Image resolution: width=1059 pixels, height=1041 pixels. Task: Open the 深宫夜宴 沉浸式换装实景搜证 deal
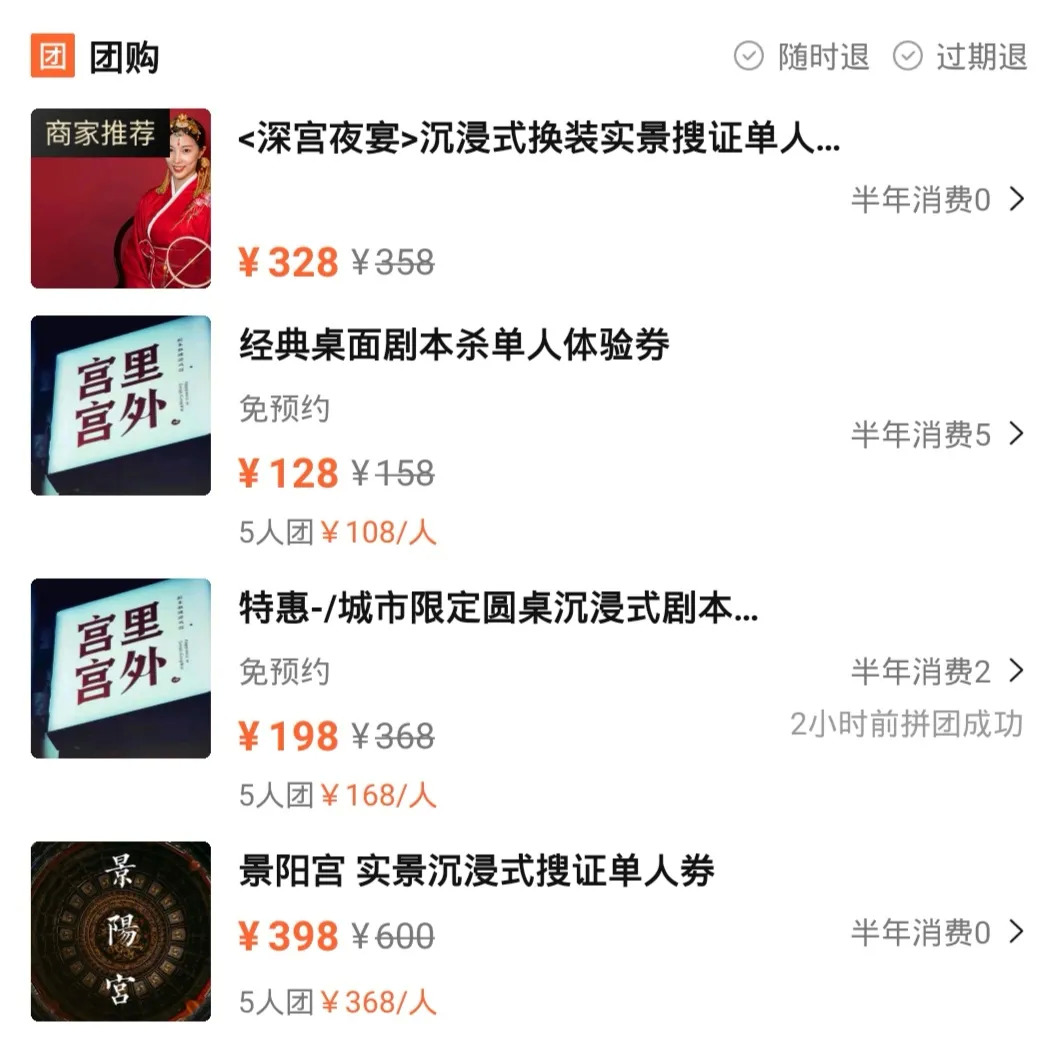(539, 141)
